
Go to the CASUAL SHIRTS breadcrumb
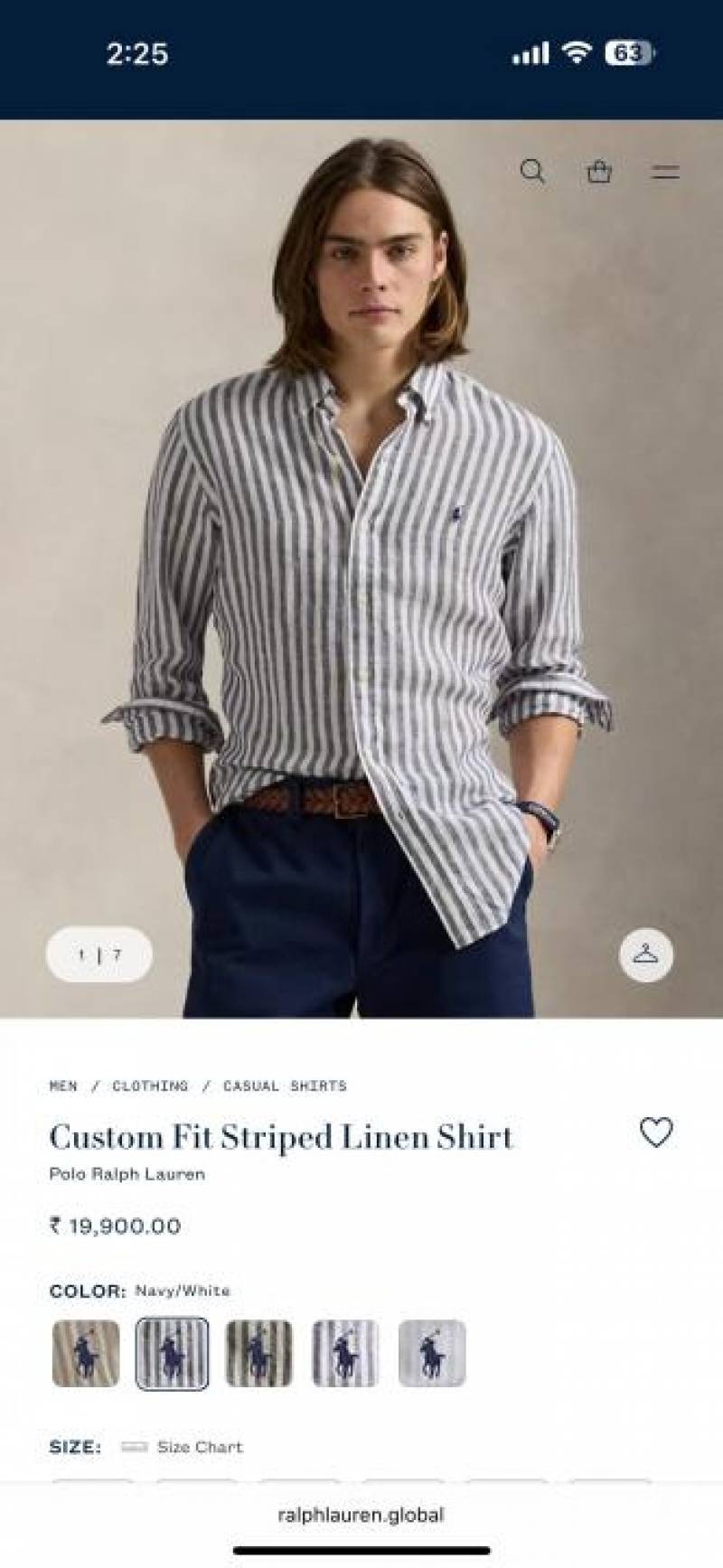coord(285,1085)
